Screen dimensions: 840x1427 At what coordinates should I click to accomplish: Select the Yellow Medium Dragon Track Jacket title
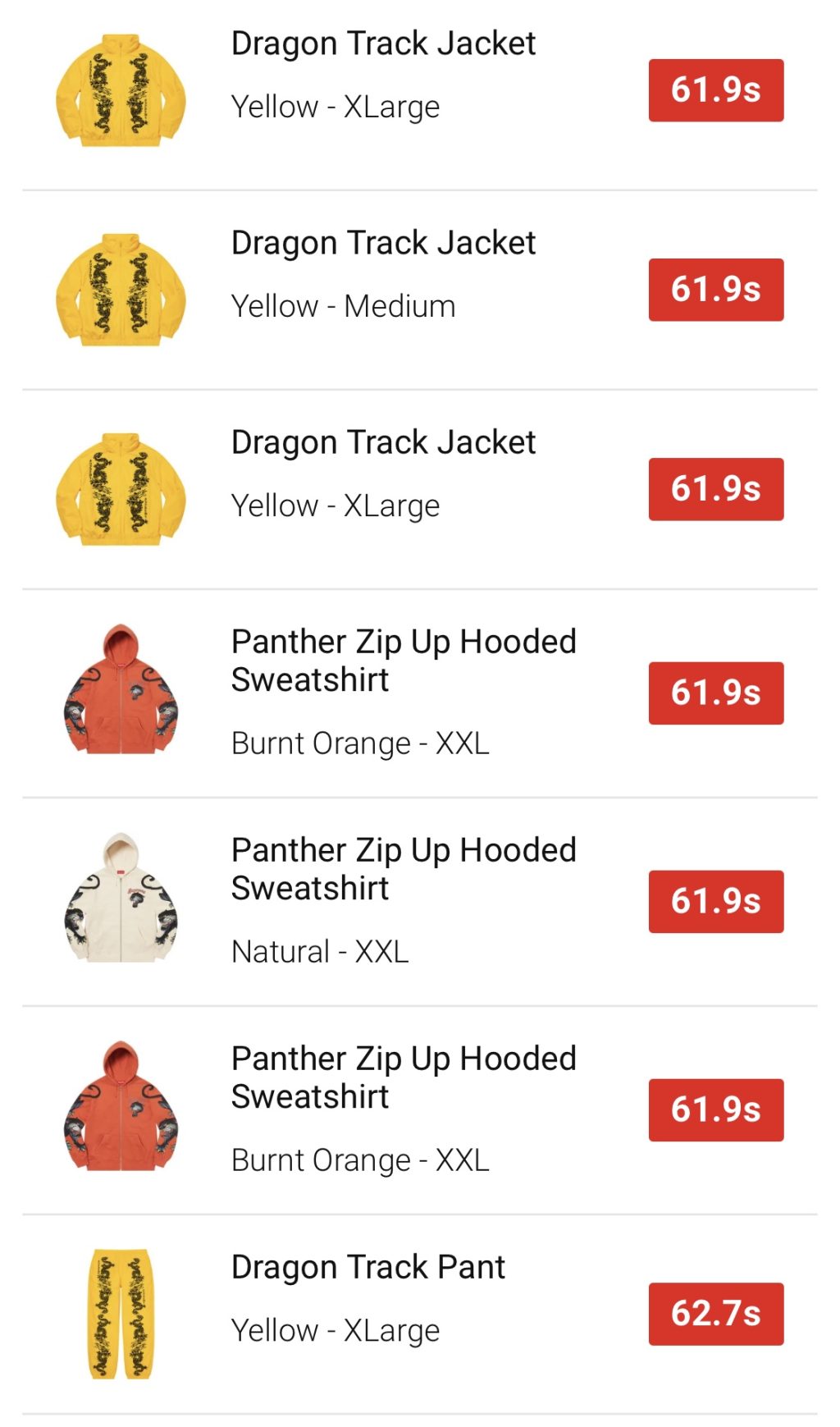382,242
